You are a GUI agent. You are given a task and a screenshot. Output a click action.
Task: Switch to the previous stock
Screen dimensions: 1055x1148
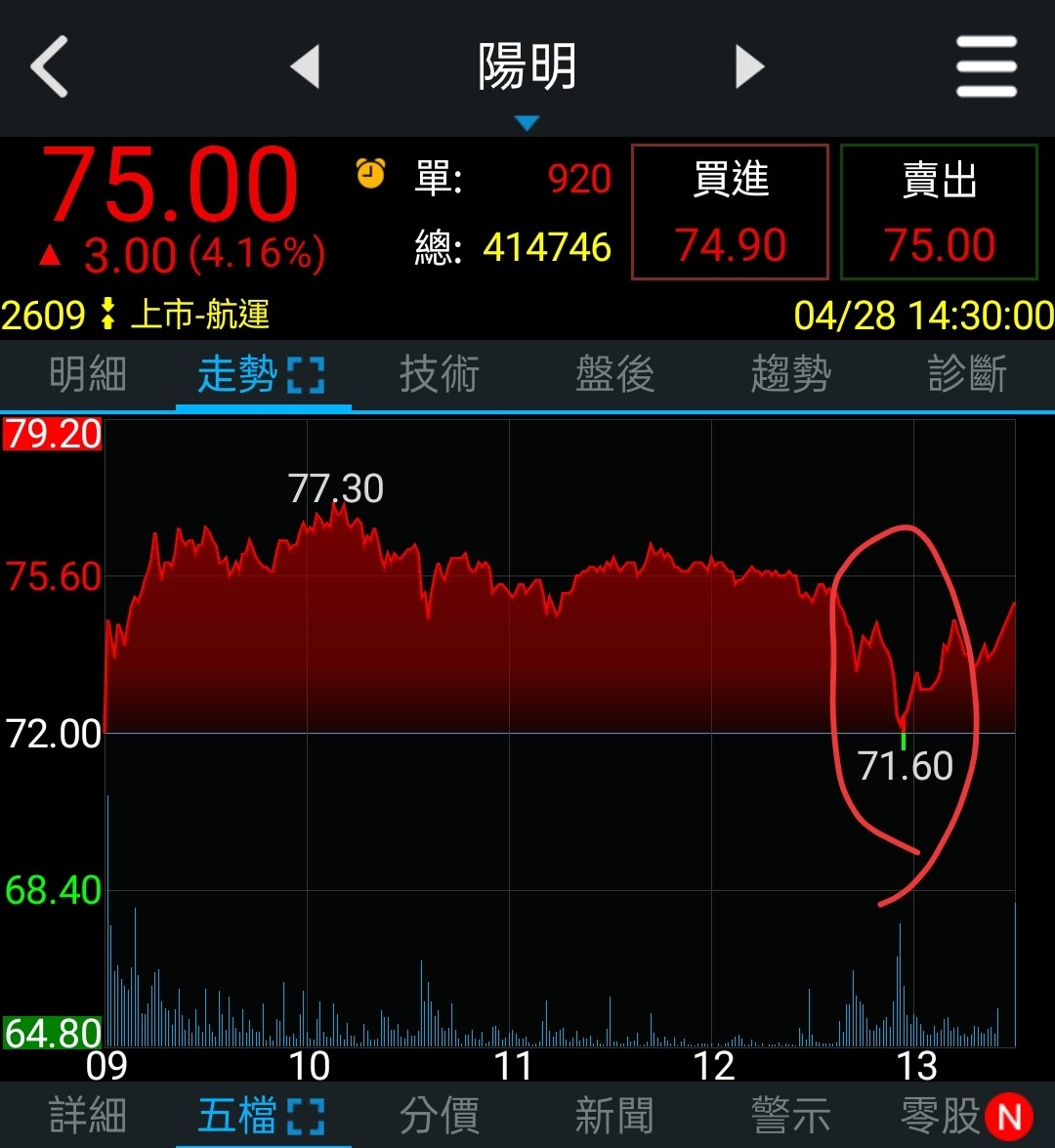[306, 66]
